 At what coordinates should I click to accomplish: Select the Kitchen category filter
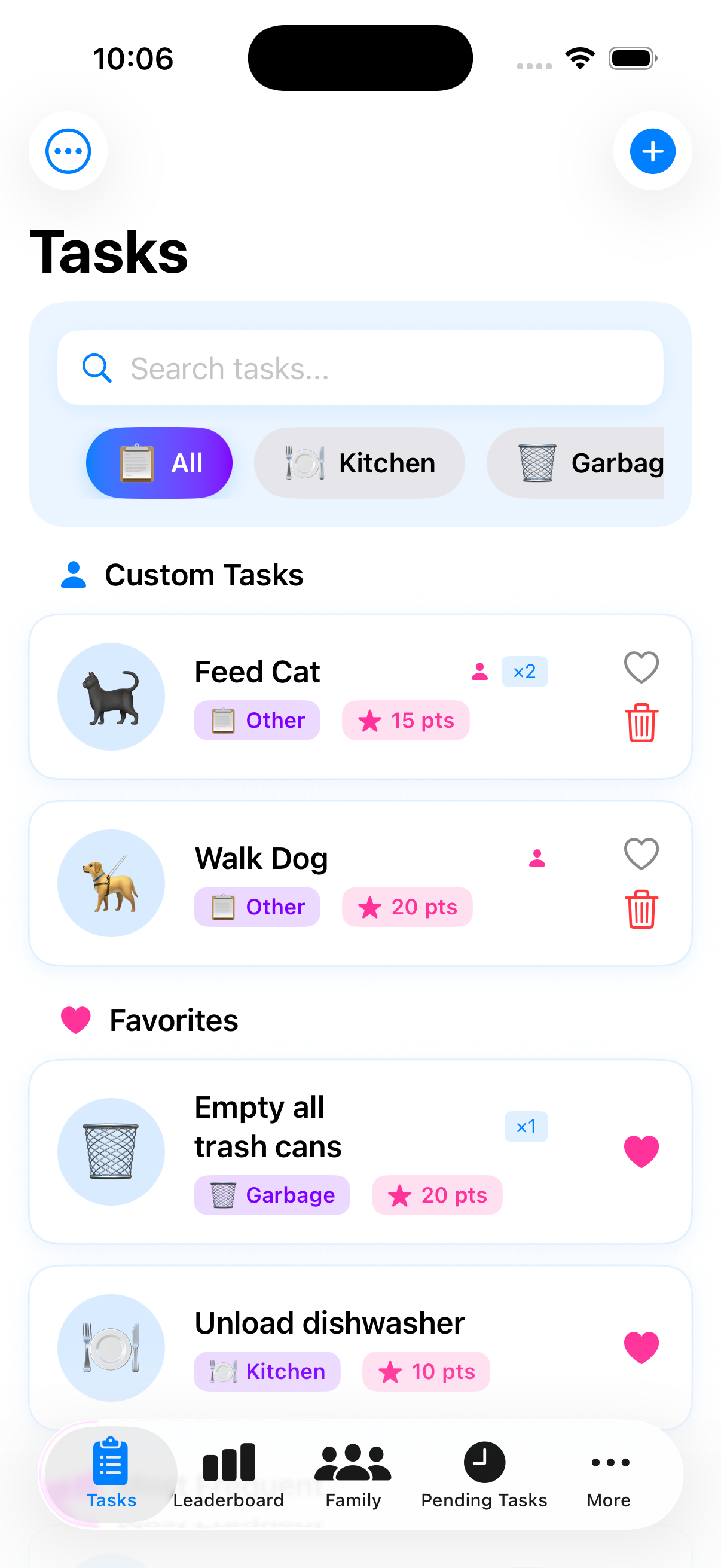pyautogui.click(x=359, y=463)
